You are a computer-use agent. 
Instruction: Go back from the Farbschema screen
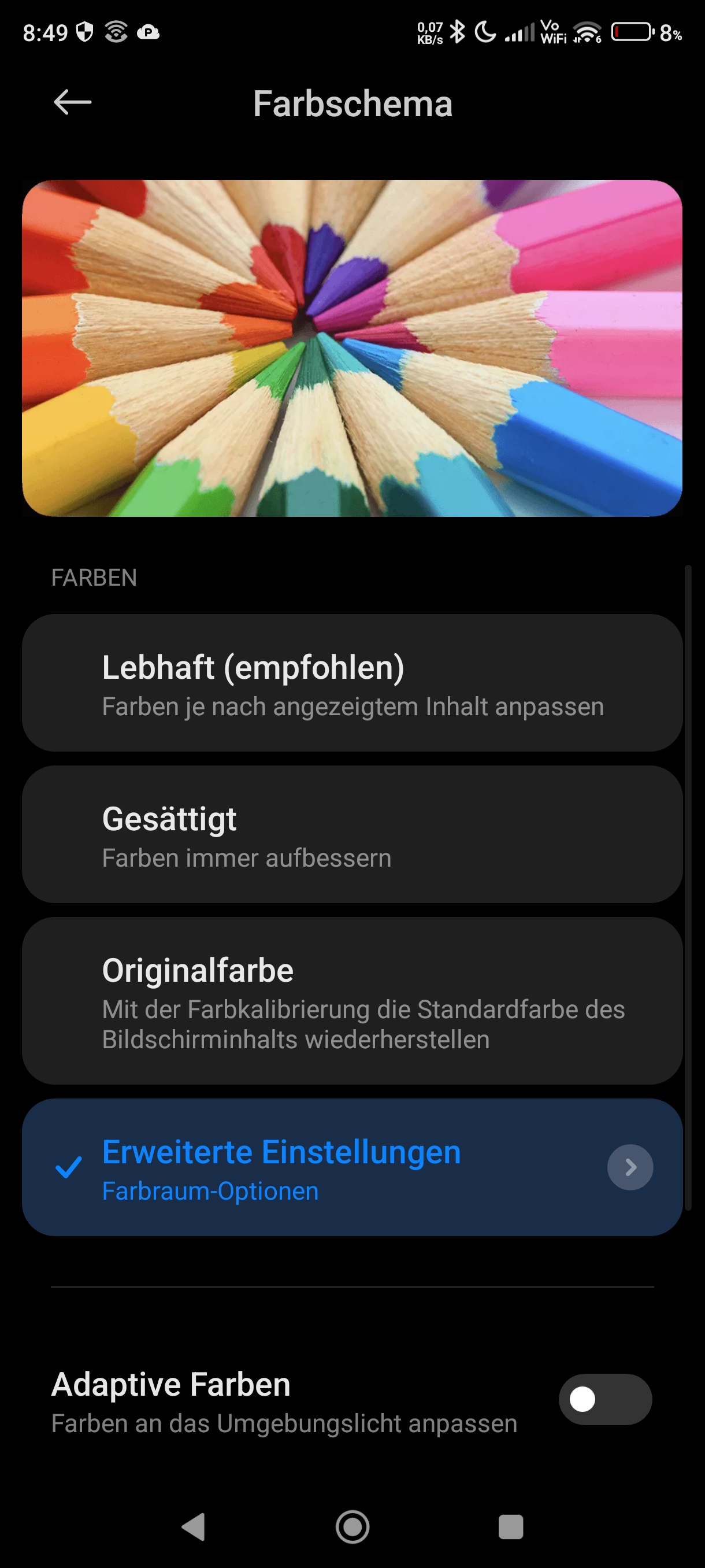click(72, 102)
